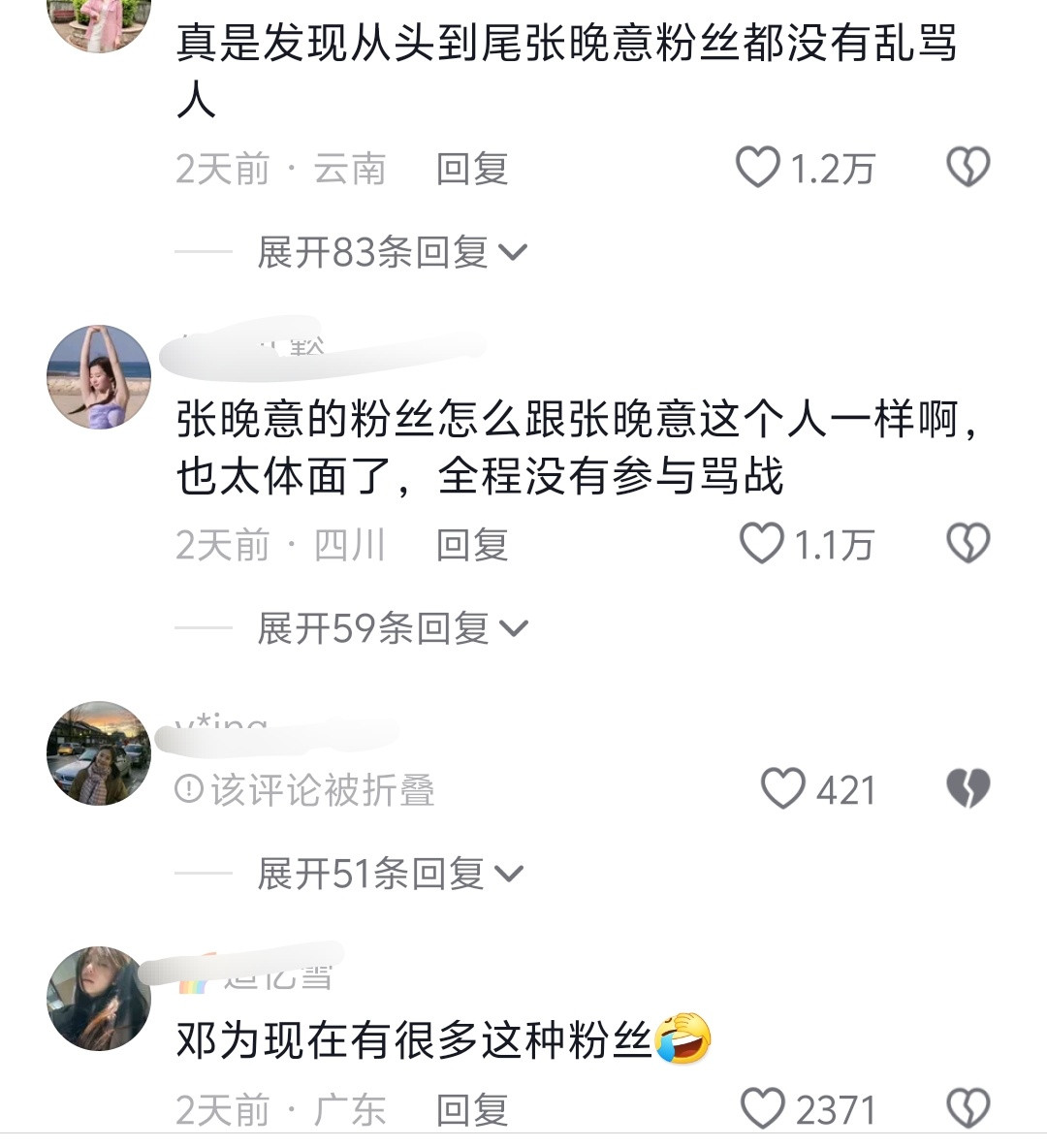Image resolution: width=1047 pixels, height=1148 pixels.
Task: Reply to the Yunnan comment
Action: point(472,169)
